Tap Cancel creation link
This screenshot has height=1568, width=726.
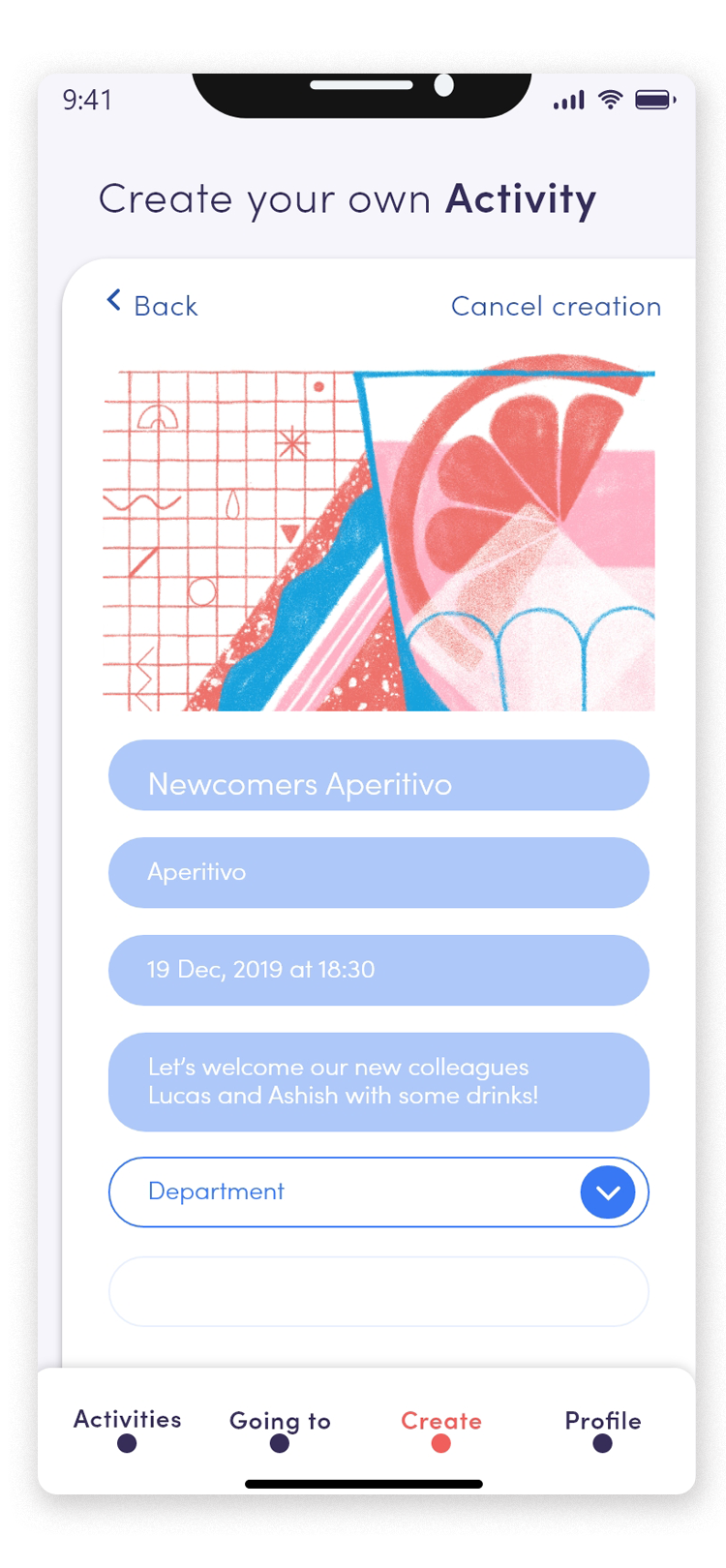click(x=556, y=306)
